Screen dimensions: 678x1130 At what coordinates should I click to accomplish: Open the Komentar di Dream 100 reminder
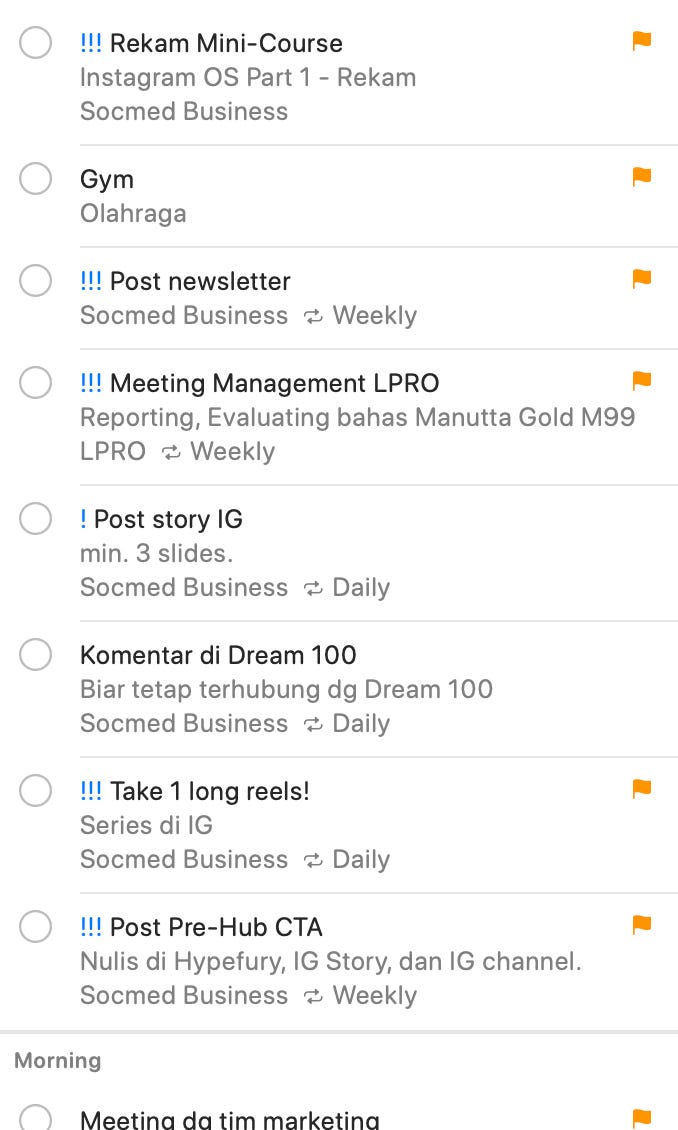coord(218,656)
